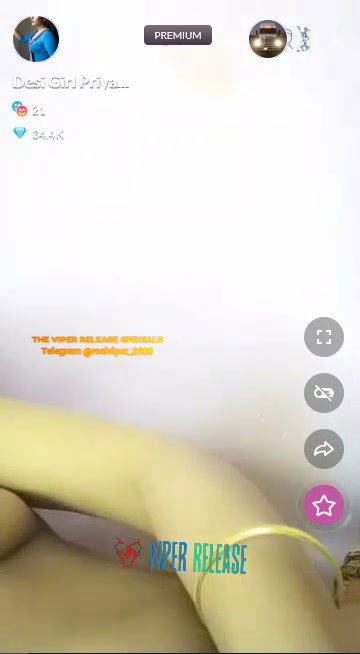
Task: Enter fullscreen mode
Action: tap(324, 337)
